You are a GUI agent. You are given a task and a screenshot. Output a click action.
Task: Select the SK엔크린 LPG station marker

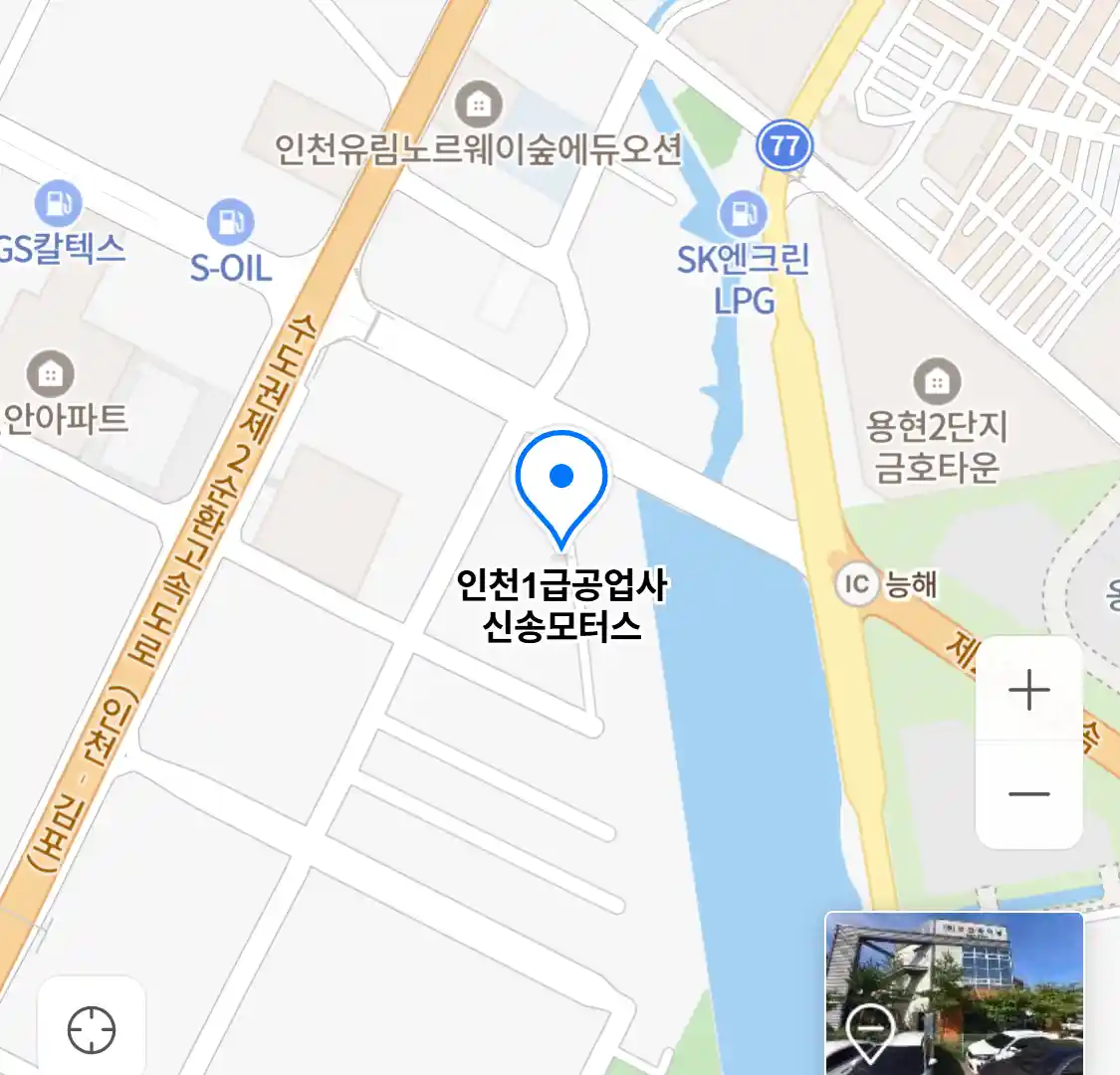coord(743,213)
